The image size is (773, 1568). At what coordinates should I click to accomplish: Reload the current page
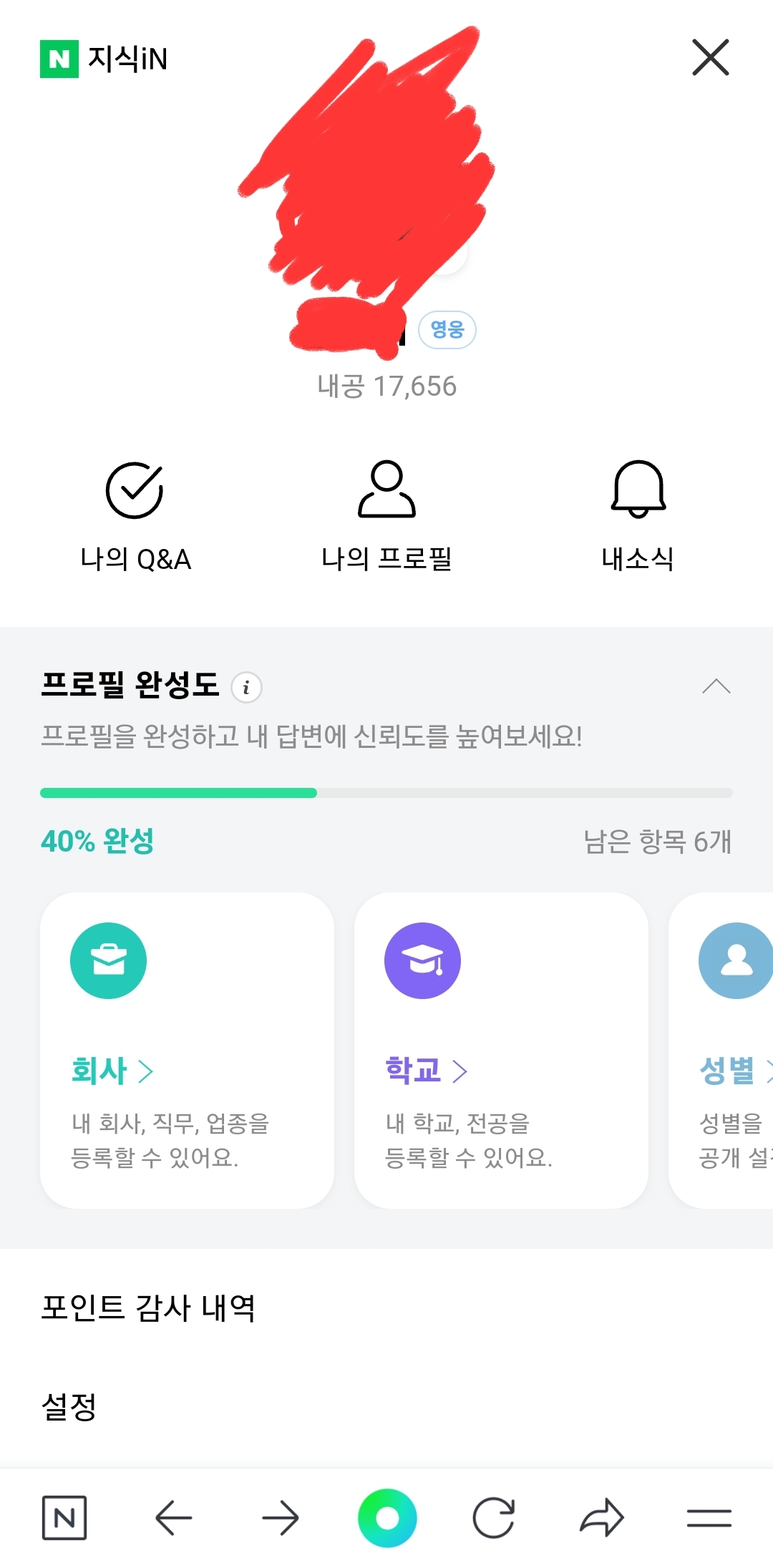tap(494, 1517)
